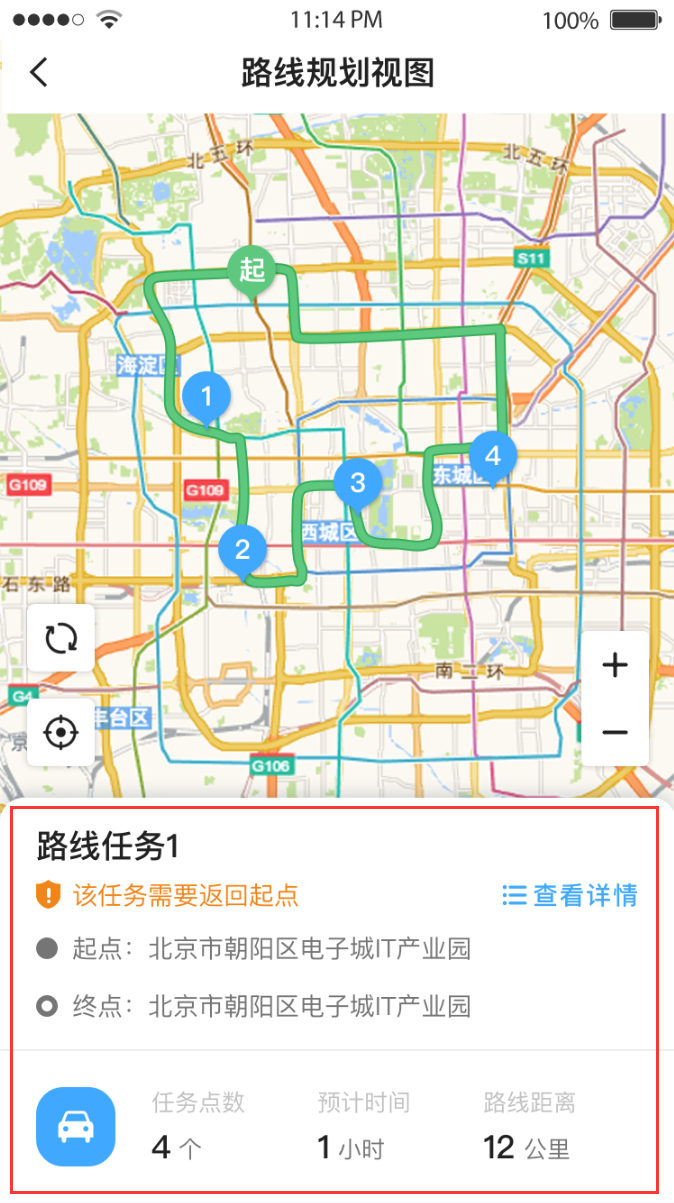The width and height of the screenshot is (674, 1203).
Task: Tap the refresh route button on map
Action: coord(61,637)
